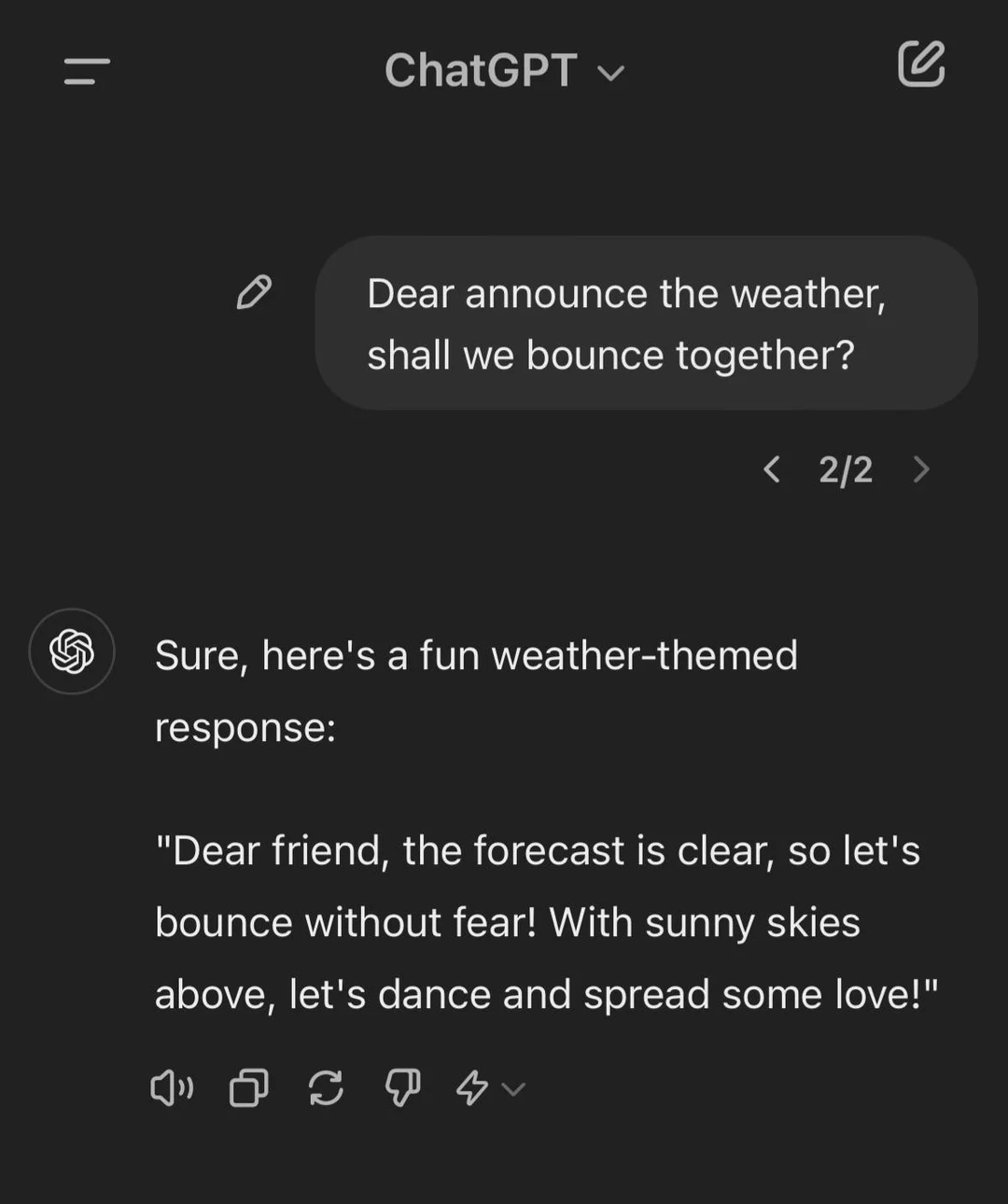This screenshot has height=1204, width=1008.
Task: Start a new chat
Action: pyautogui.click(x=920, y=65)
